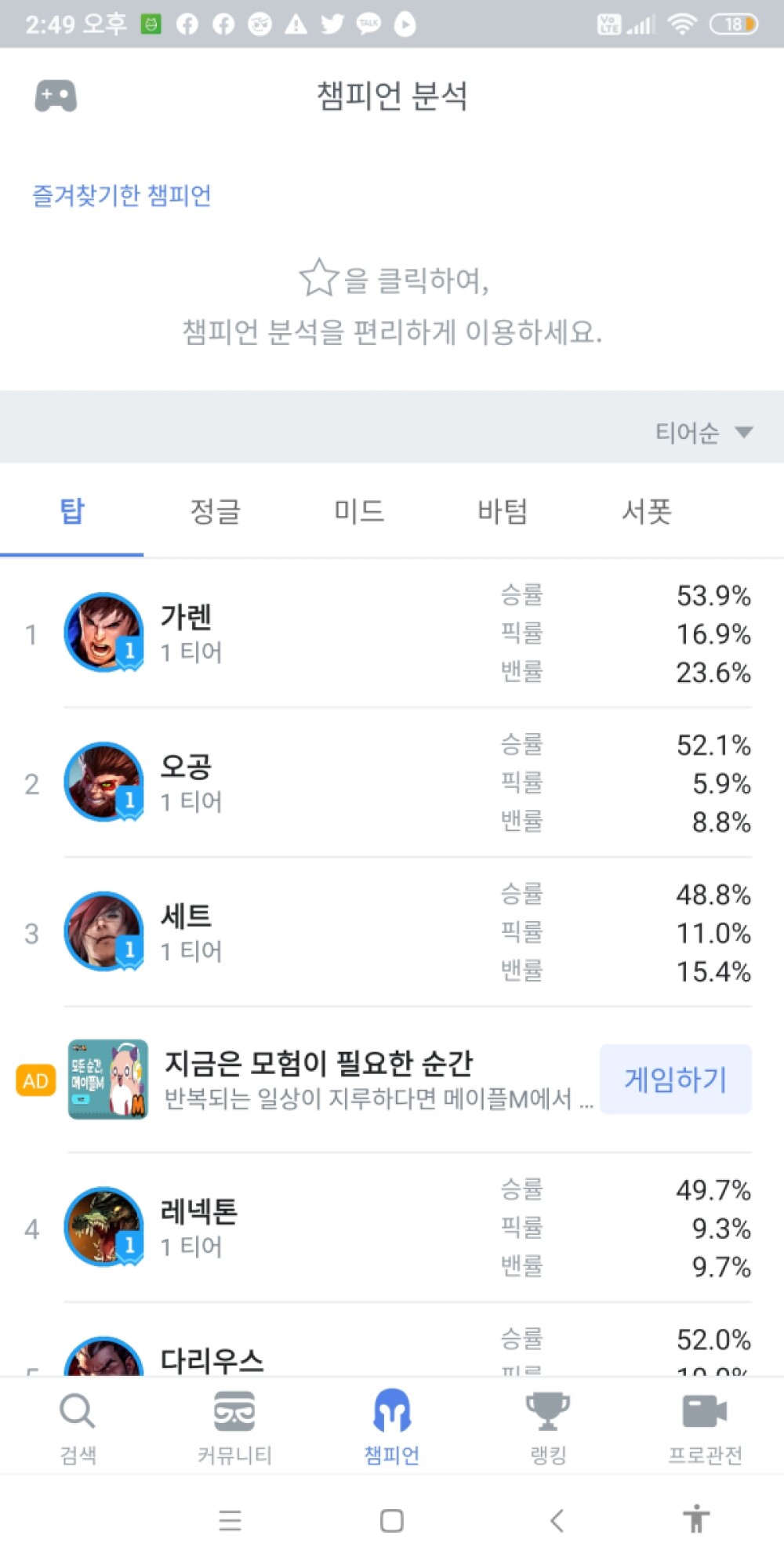Check the battery level indicator
This screenshot has width=784, height=1568.
(732, 24)
